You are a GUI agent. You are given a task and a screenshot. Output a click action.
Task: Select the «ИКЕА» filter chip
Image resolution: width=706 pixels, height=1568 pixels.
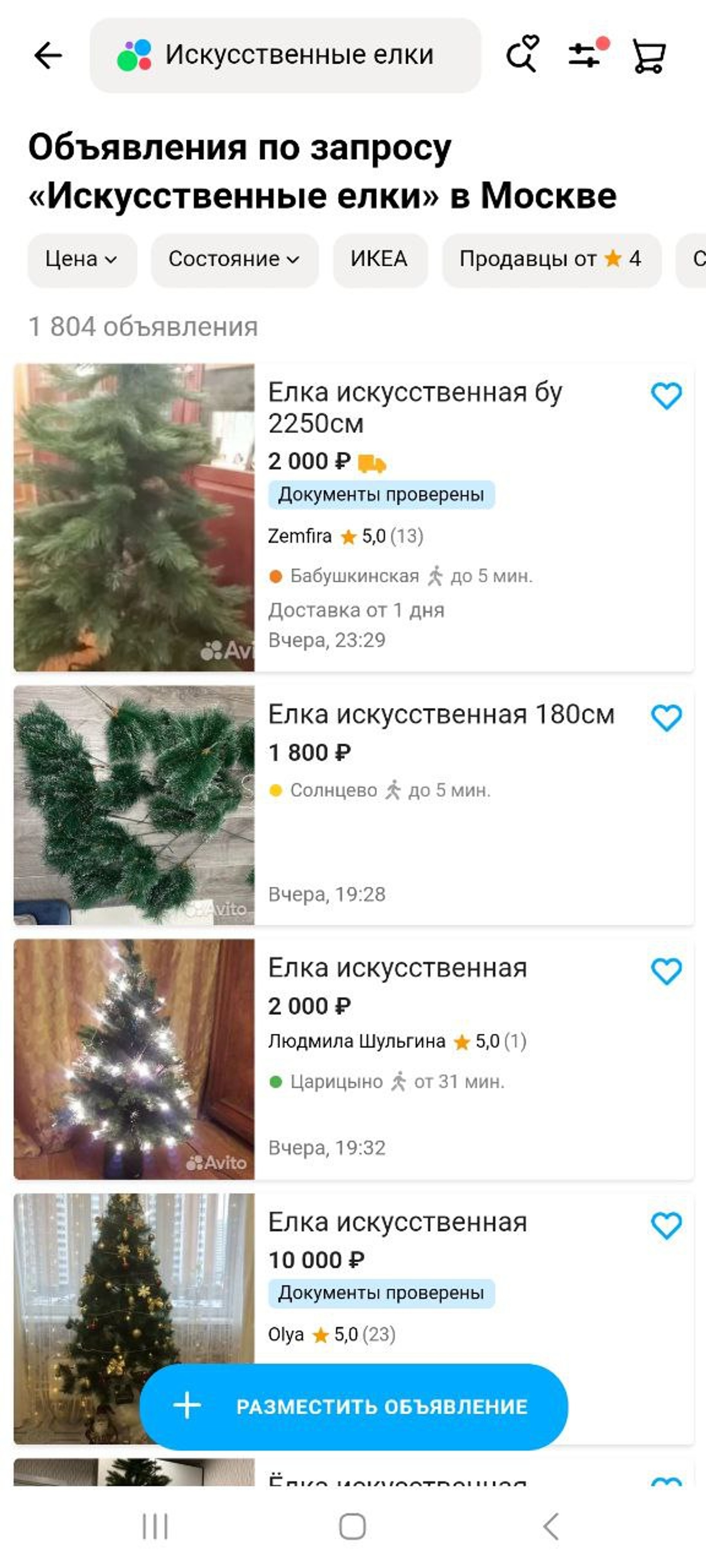pos(379,259)
